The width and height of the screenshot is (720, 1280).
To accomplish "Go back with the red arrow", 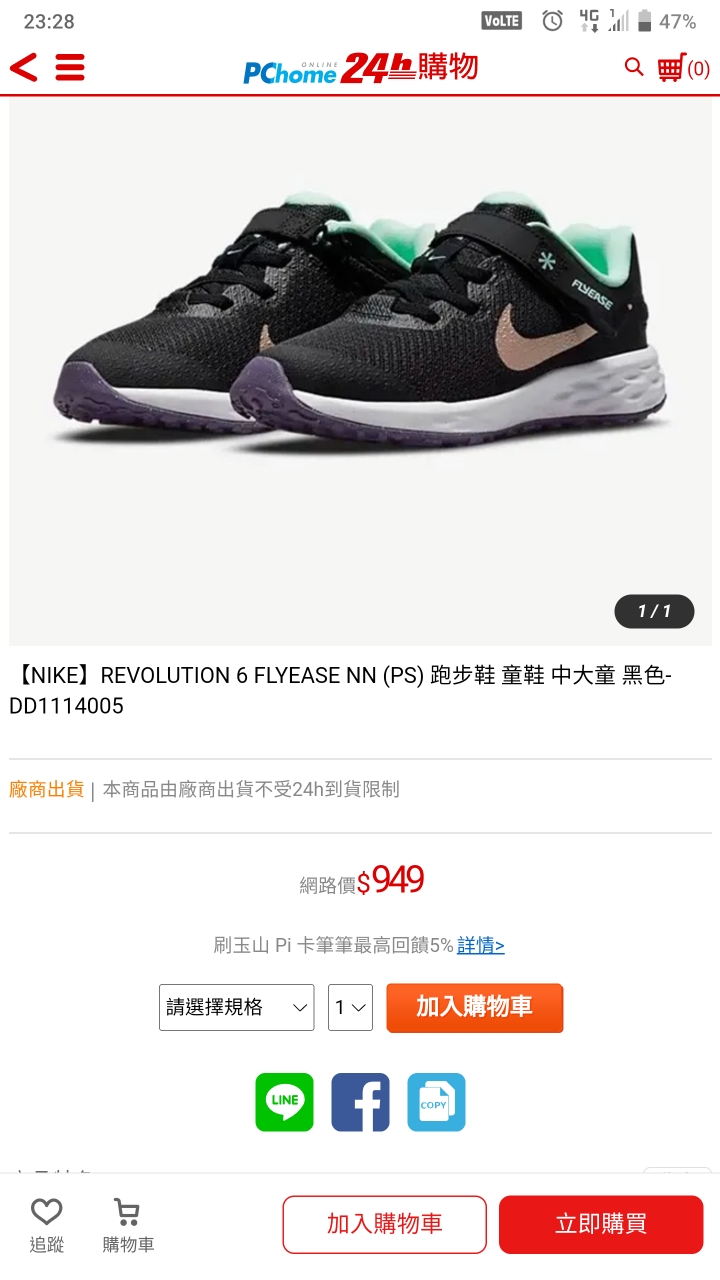I will coord(23,68).
